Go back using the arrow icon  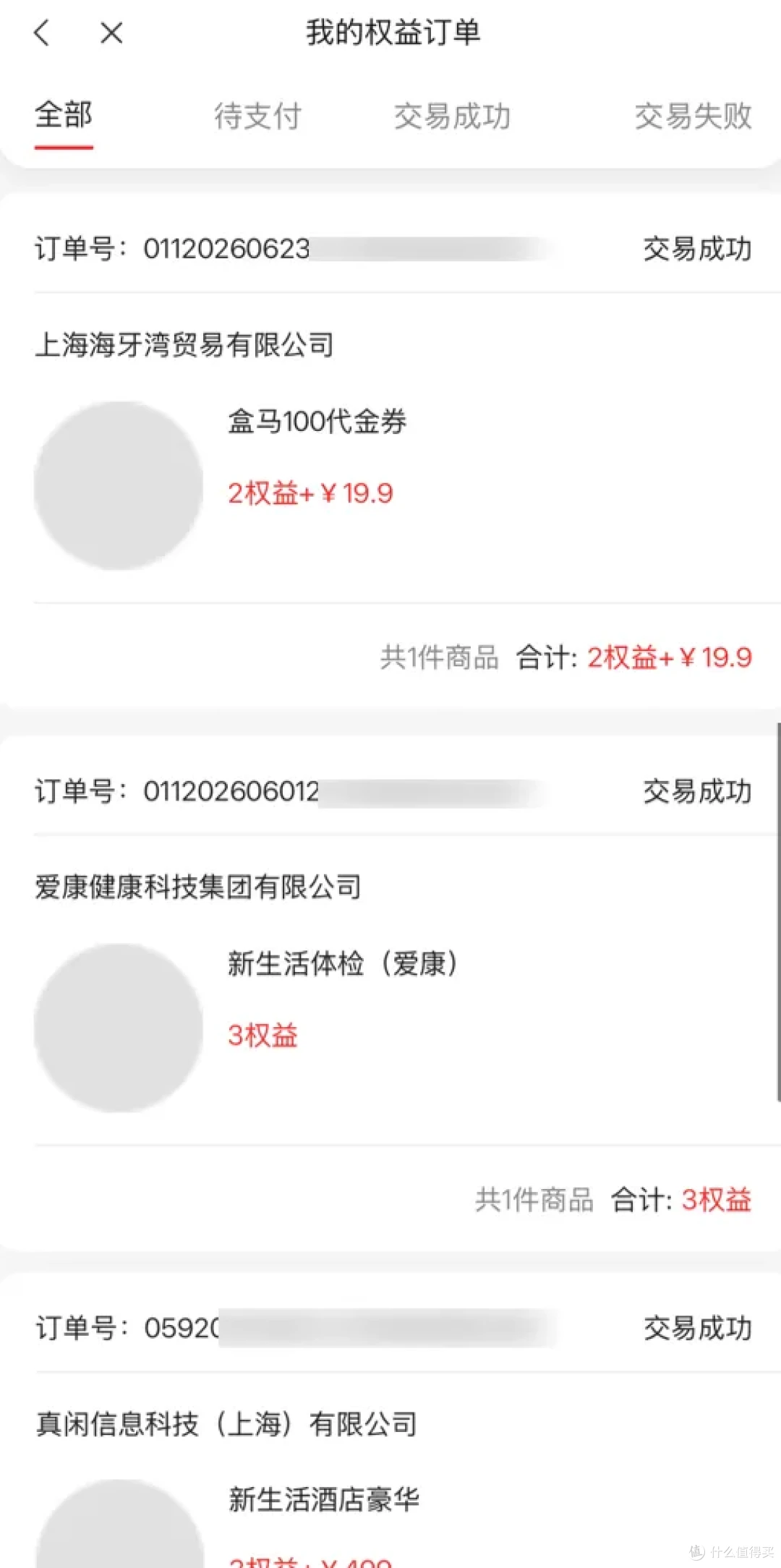click(x=42, y=33)
